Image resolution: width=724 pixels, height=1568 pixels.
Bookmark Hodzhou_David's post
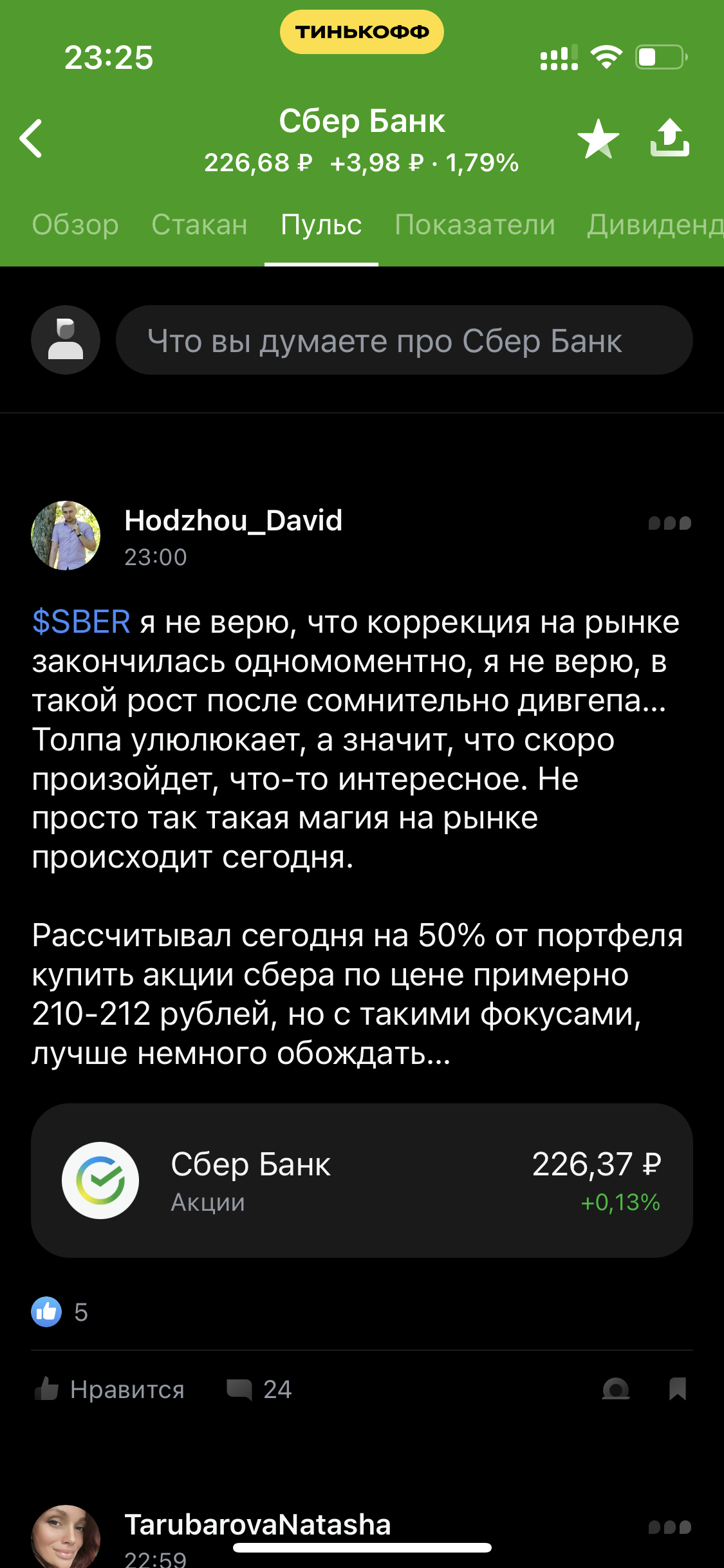pyautogui.click(x=677, y=1389)
